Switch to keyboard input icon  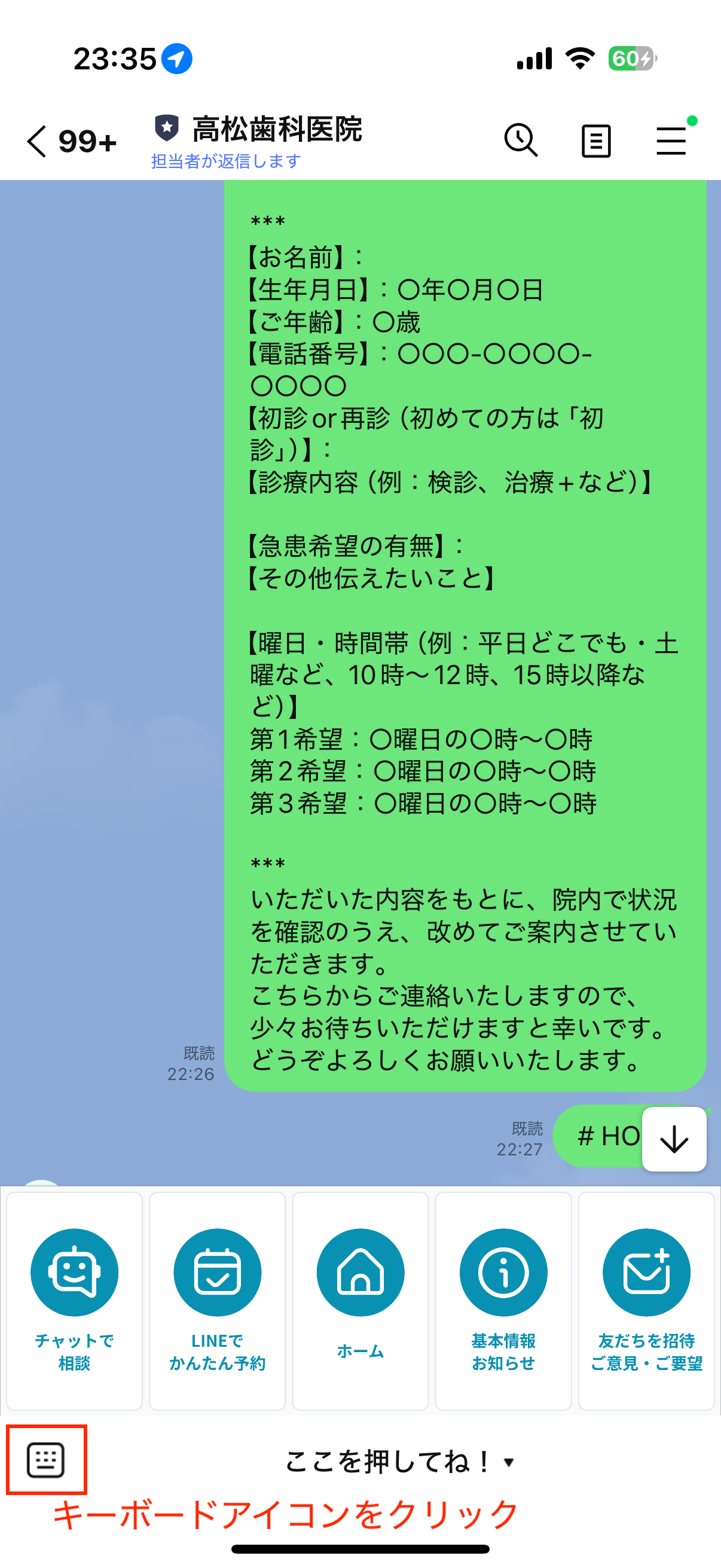45,1460
